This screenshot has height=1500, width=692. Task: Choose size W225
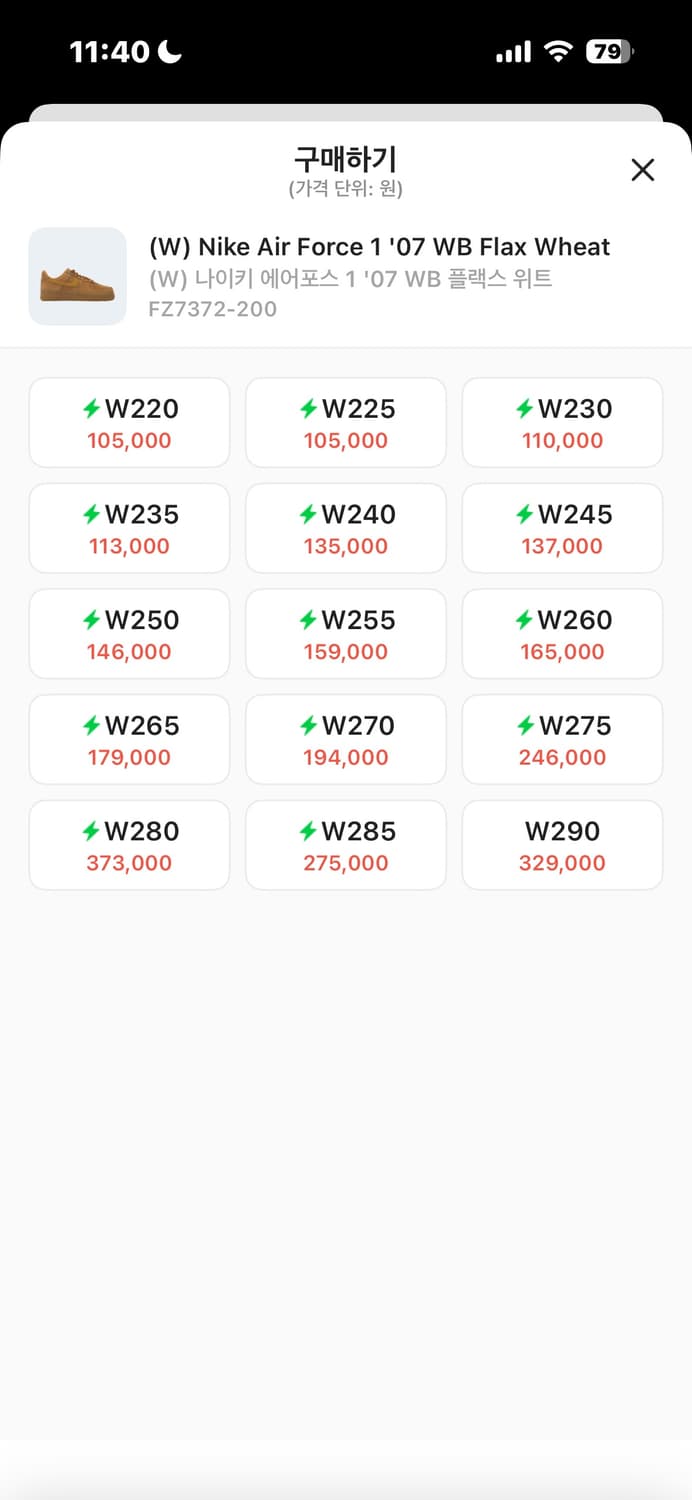tap(346, 423)
